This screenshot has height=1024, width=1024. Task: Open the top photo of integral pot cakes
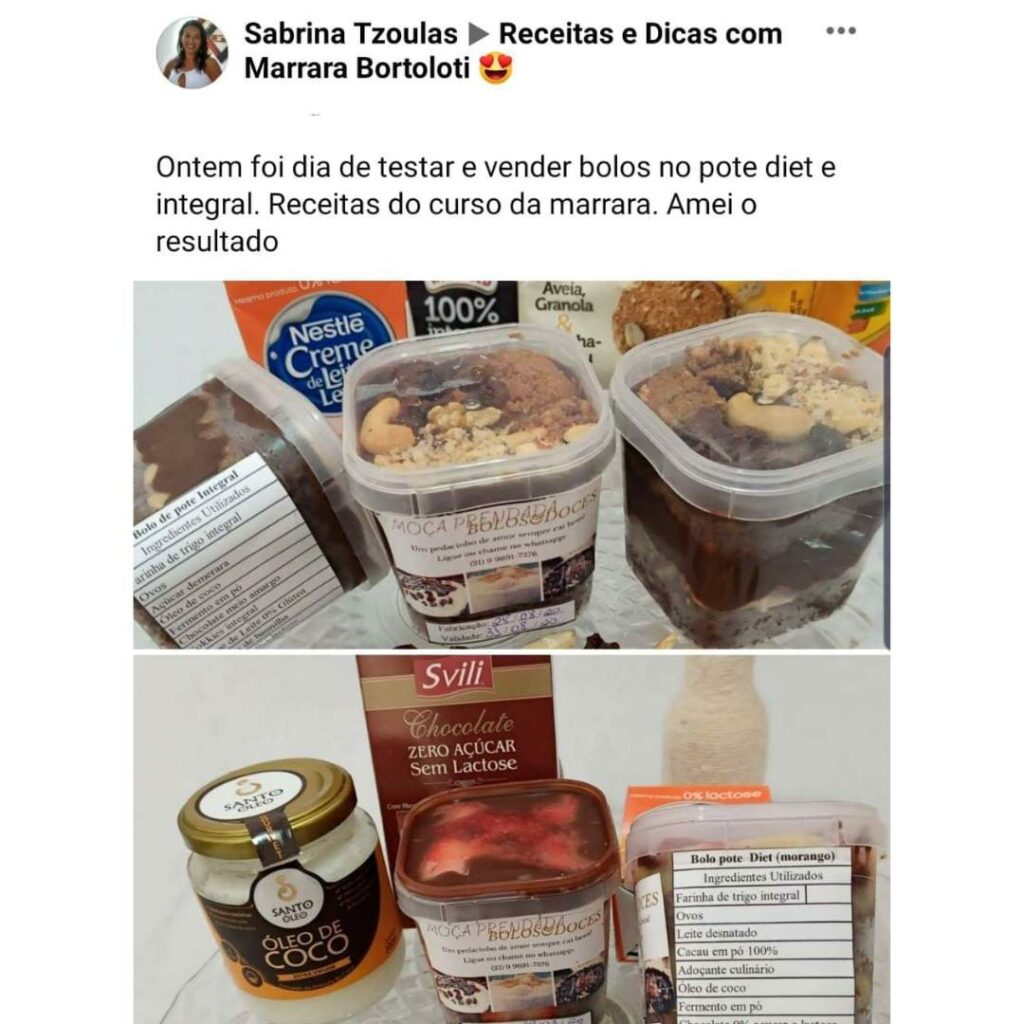pos(511,465)
